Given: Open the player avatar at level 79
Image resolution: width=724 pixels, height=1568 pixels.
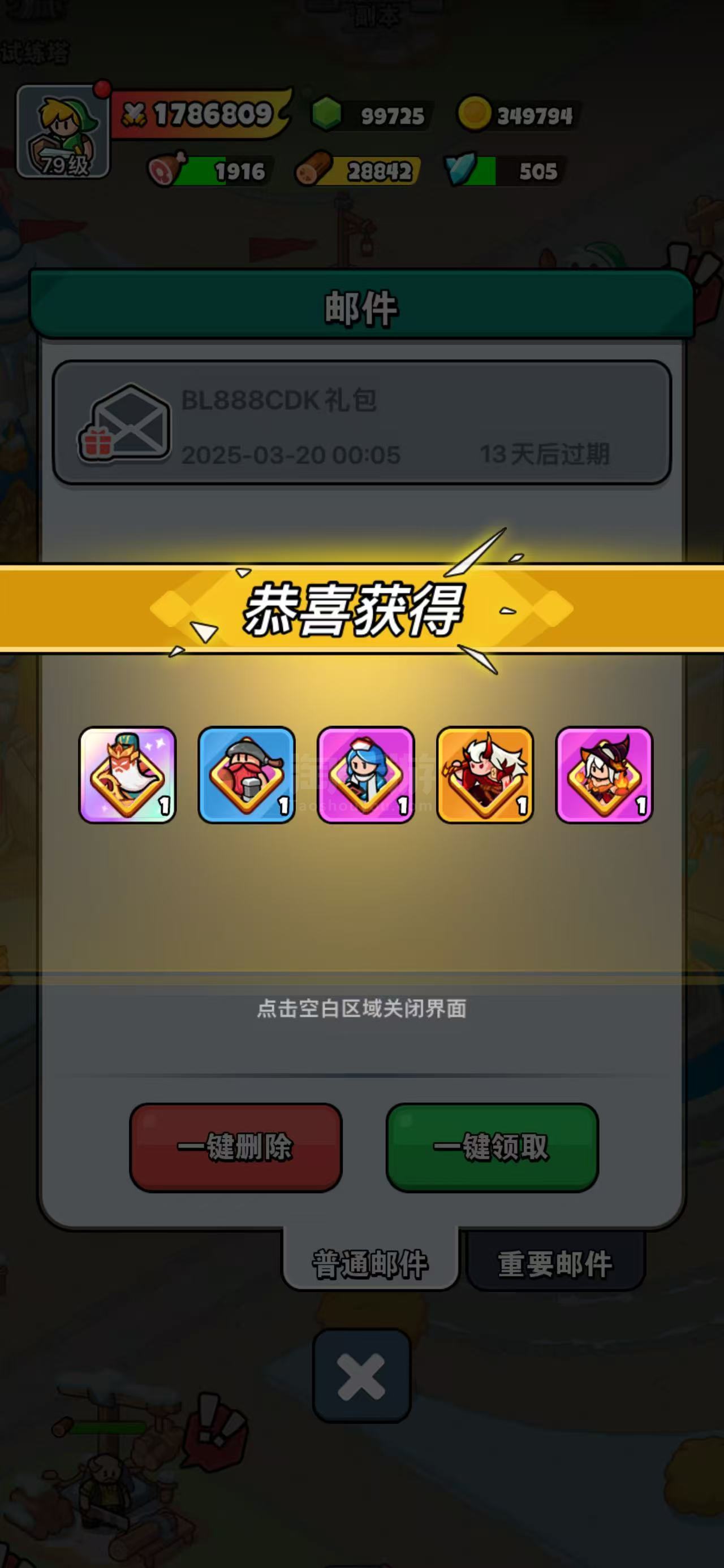Looking at the screenshot, I should coord(63,132).
